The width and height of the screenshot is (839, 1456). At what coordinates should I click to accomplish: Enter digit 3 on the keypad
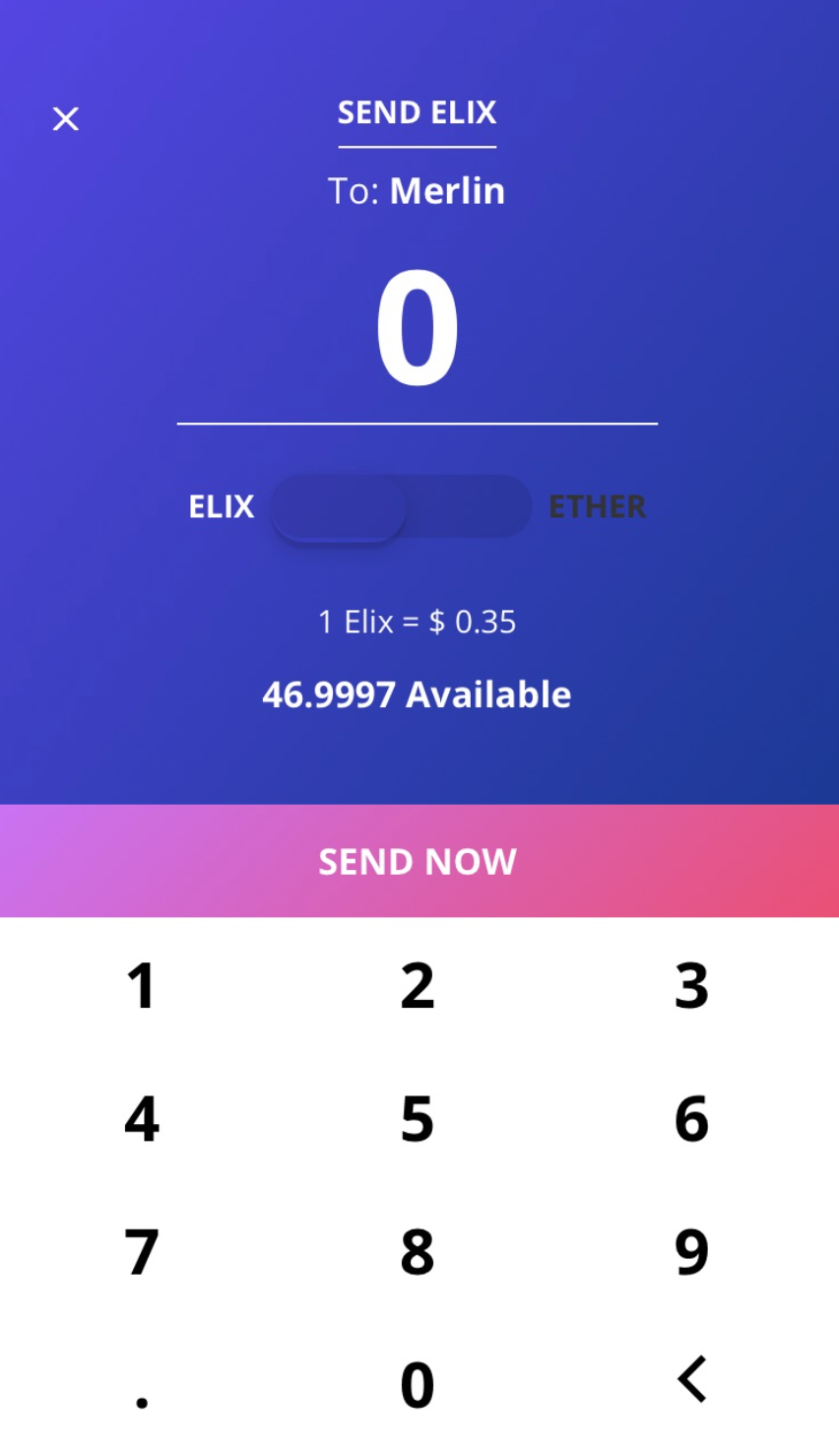(691, 985)
